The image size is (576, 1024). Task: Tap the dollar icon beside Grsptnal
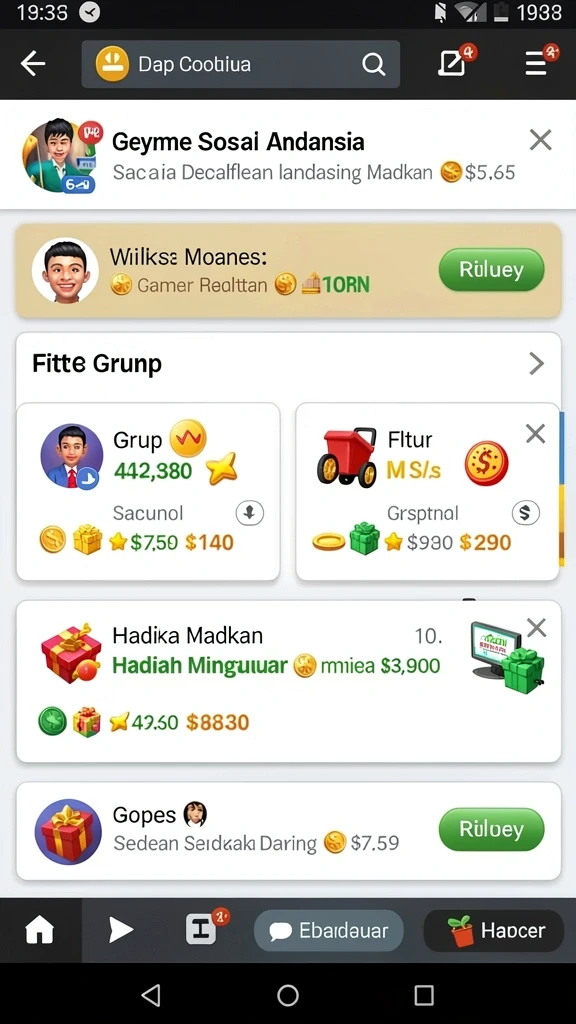pyautogui.click(x=526, y=513)
